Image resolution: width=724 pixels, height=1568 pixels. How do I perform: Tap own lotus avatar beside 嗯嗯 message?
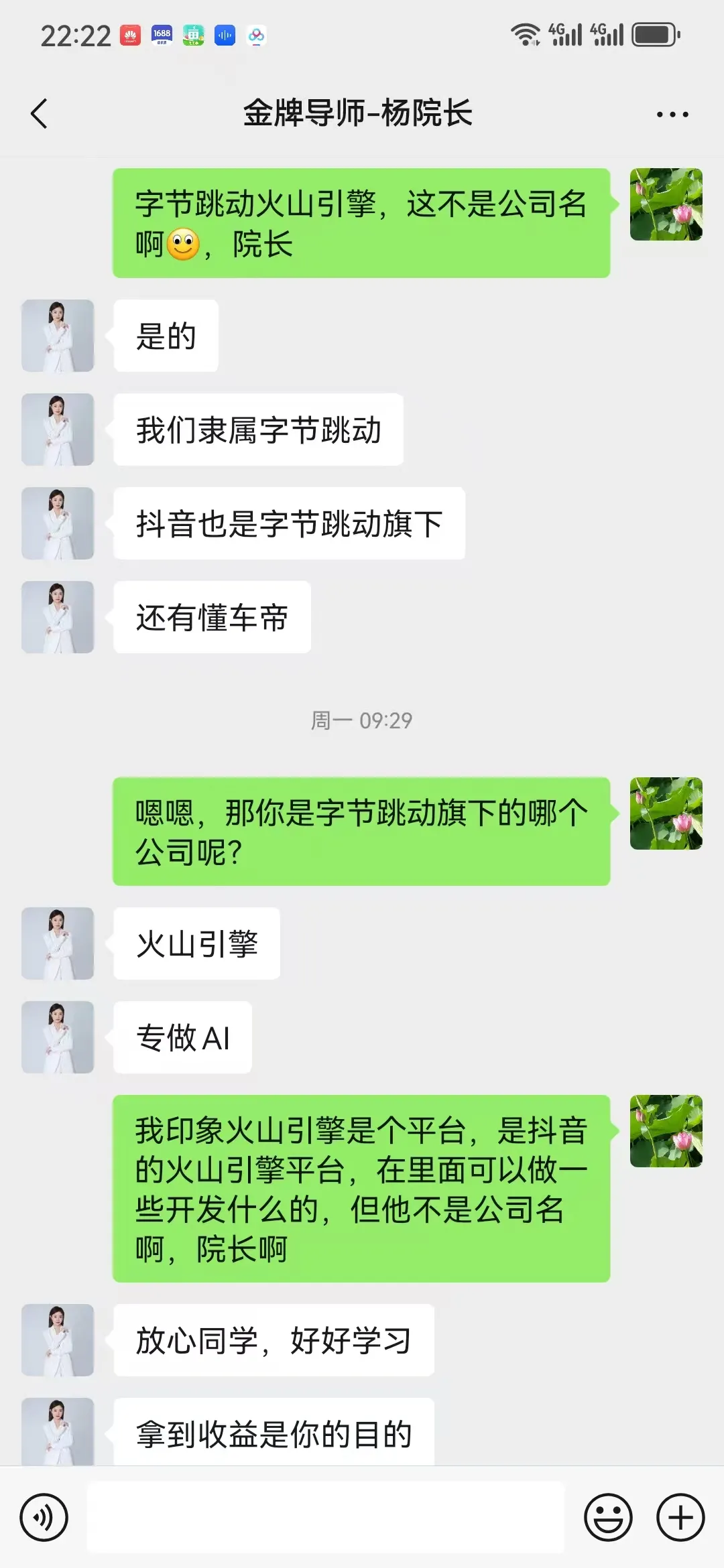pos(666,813)
